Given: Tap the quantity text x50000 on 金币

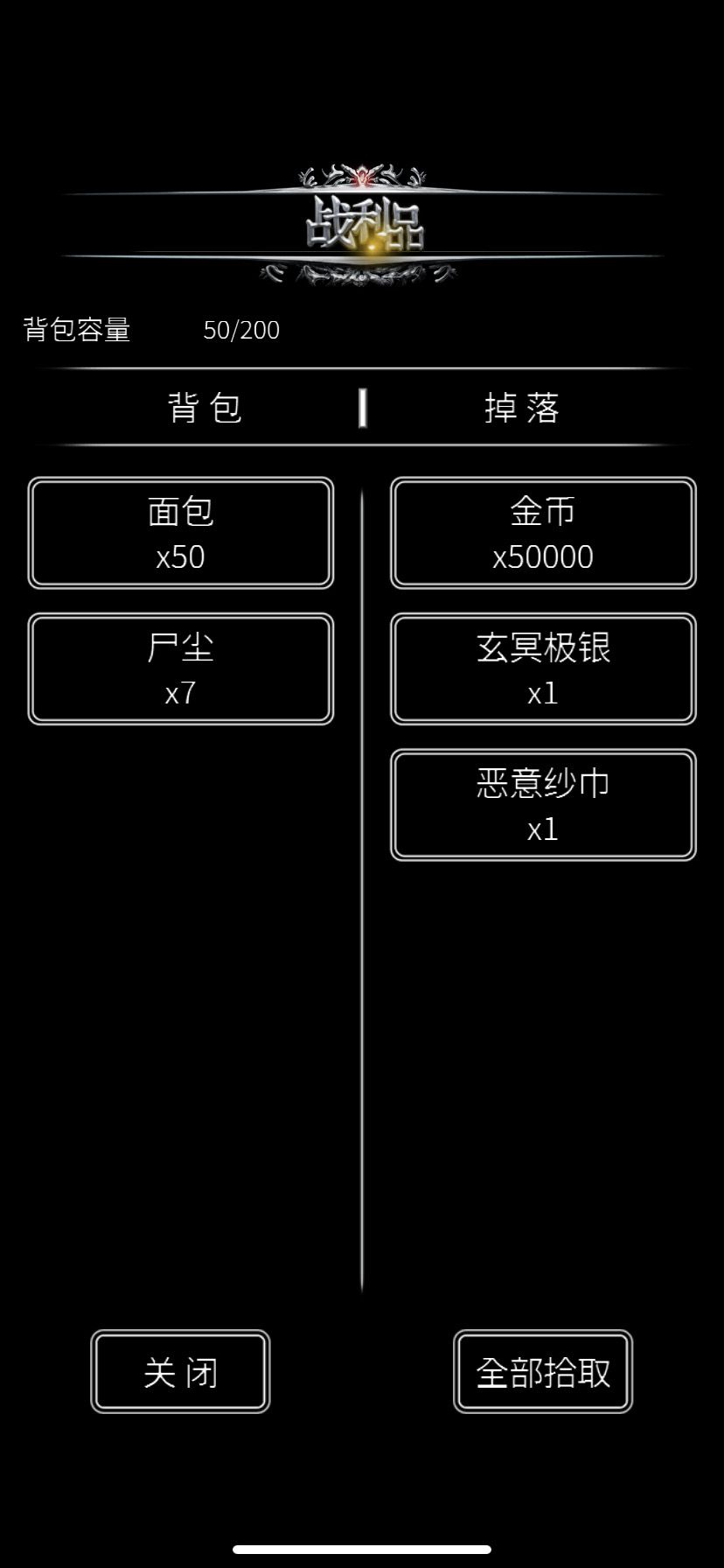Looking at the screenshot, I should pos(543,555).
